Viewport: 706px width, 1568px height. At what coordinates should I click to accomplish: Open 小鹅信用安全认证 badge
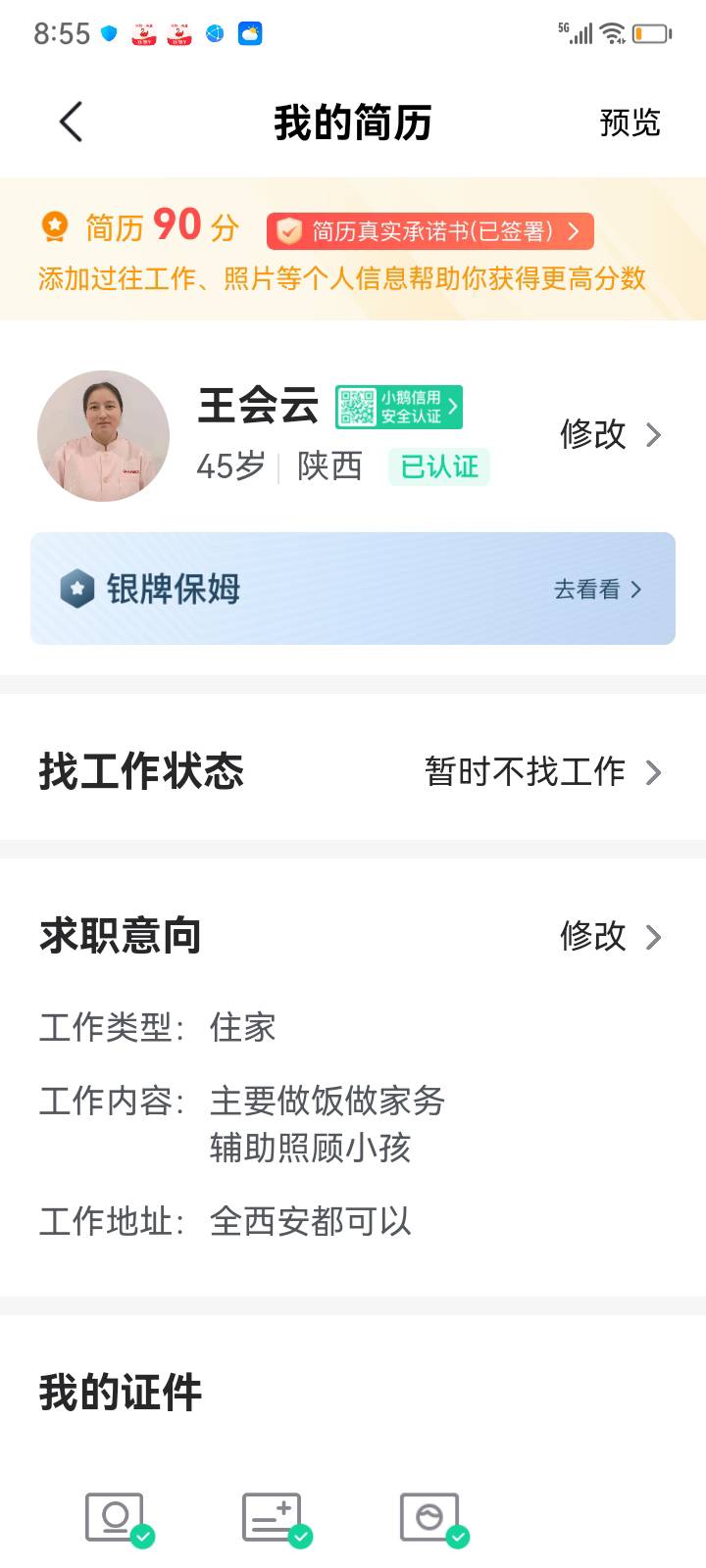(x=399, y=407)
